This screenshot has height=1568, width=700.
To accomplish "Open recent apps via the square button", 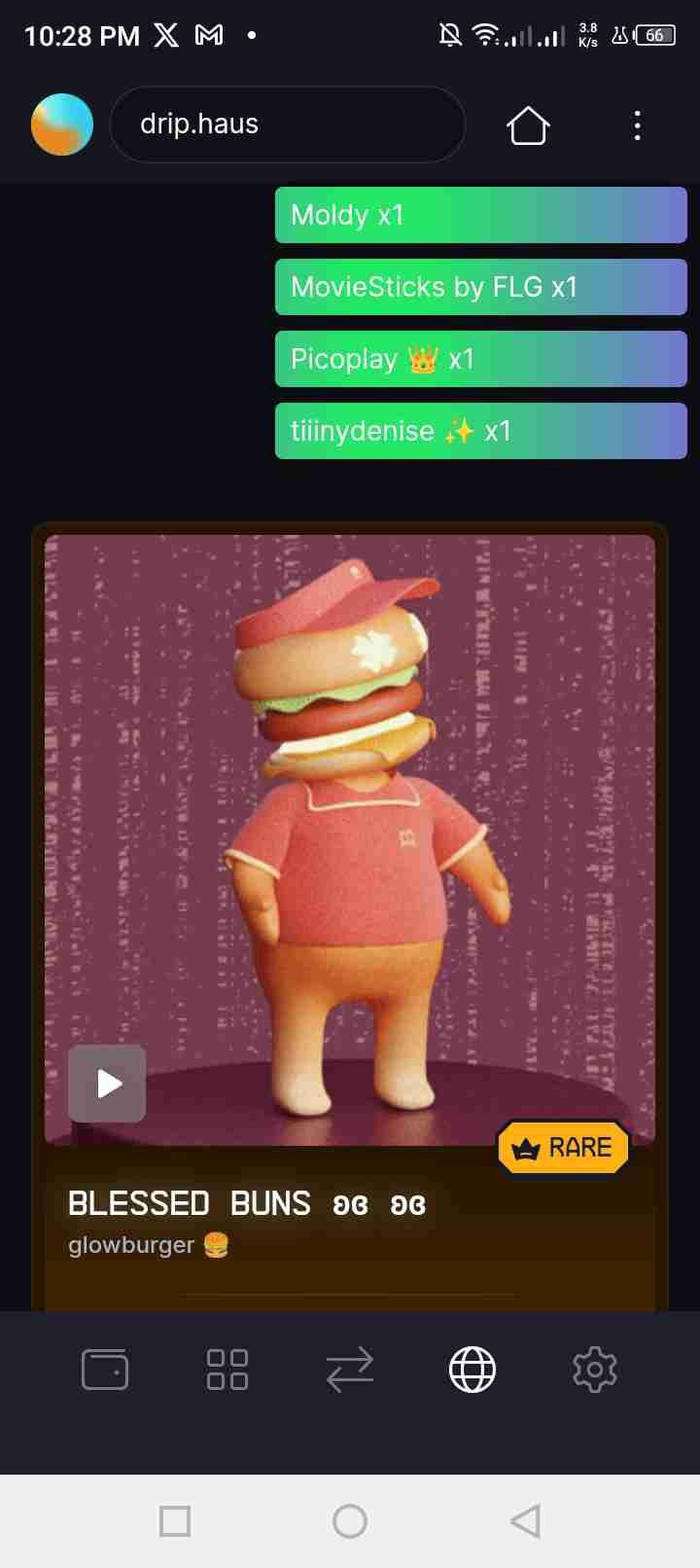I will click(175, 1521).
